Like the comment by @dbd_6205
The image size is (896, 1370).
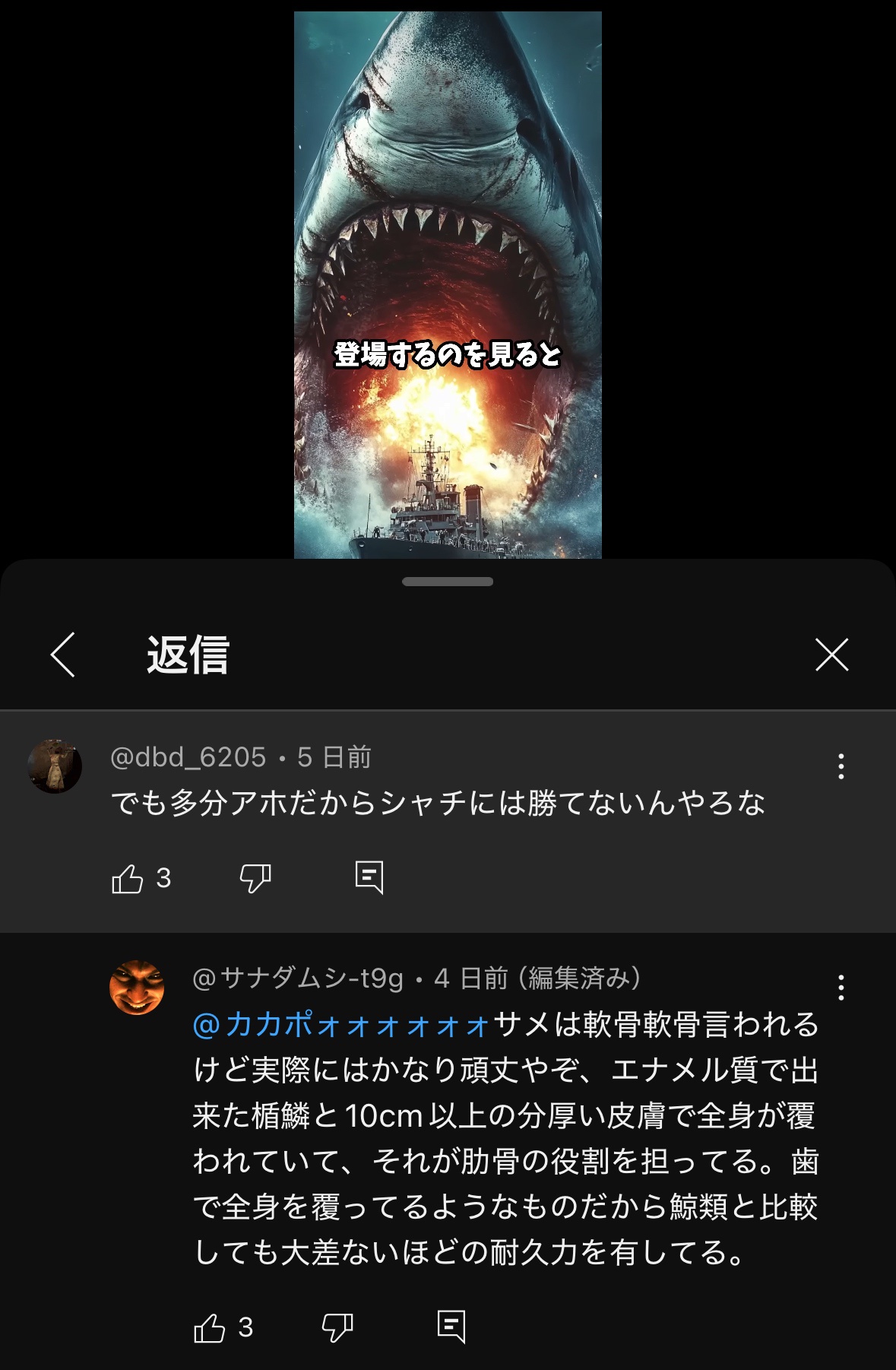[128, 879]
